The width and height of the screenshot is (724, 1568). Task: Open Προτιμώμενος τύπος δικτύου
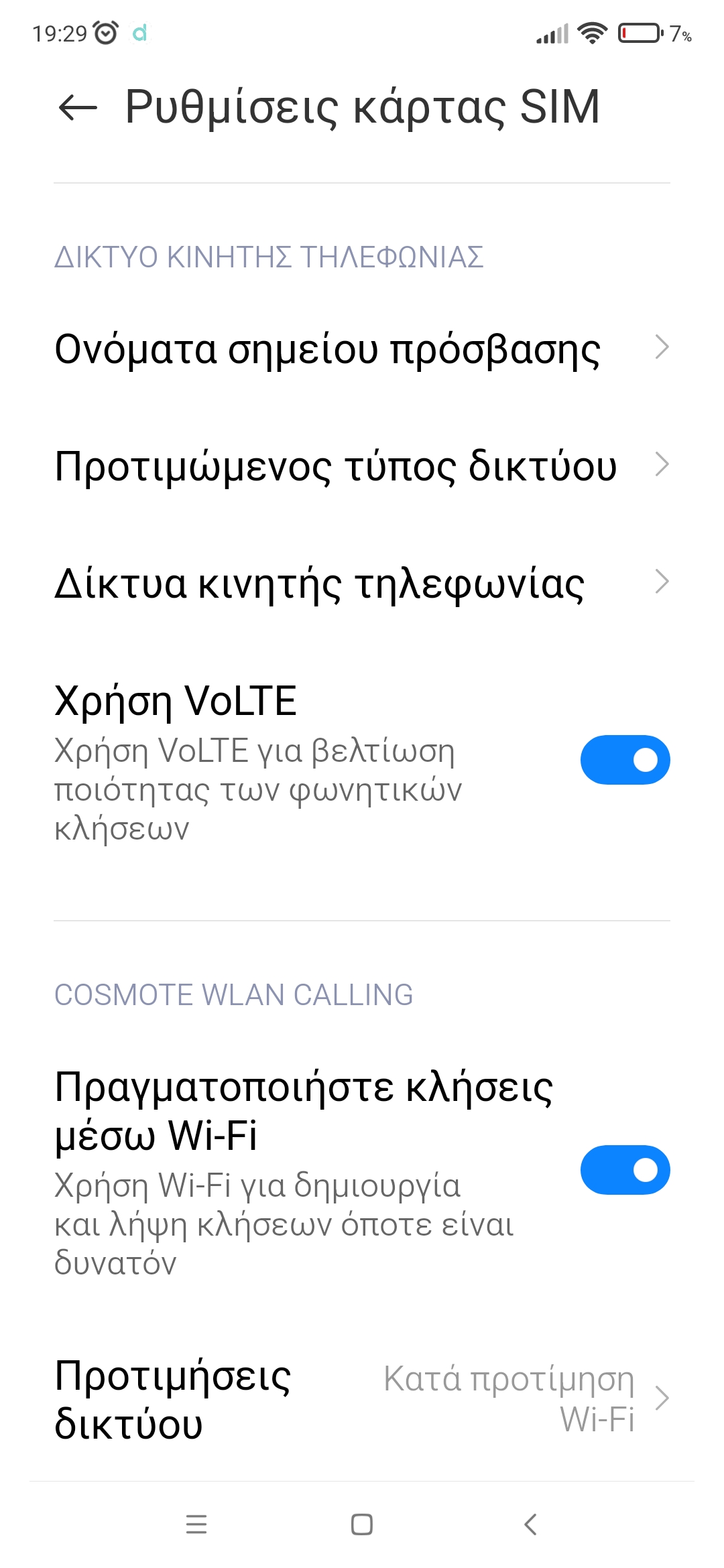tap(362, 465)
